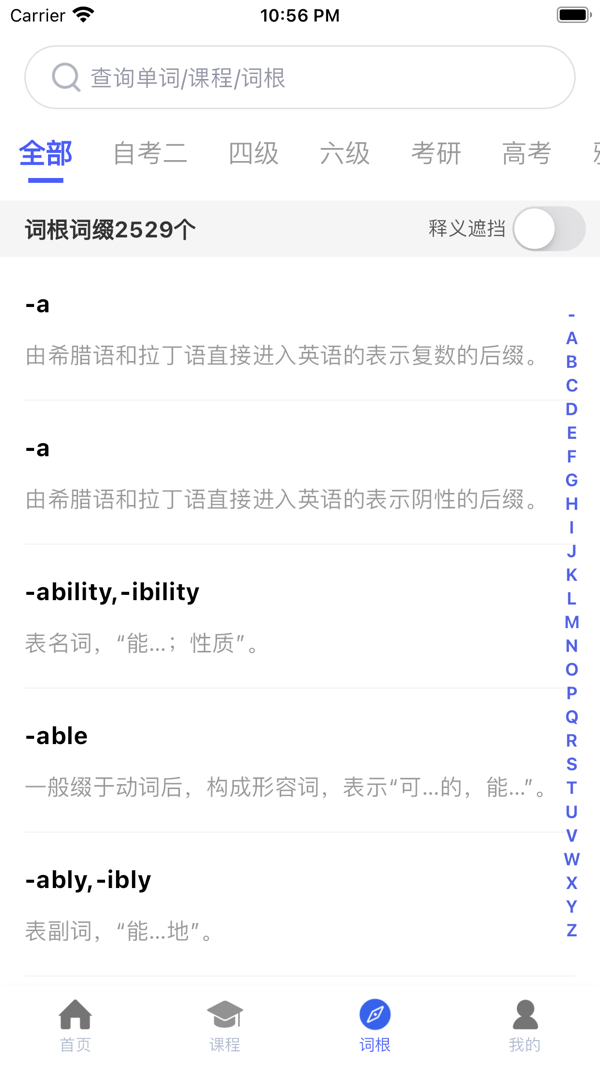Go to the 首页 home tab
This screenshot has width=600, height=1067.
(75, 1026)
